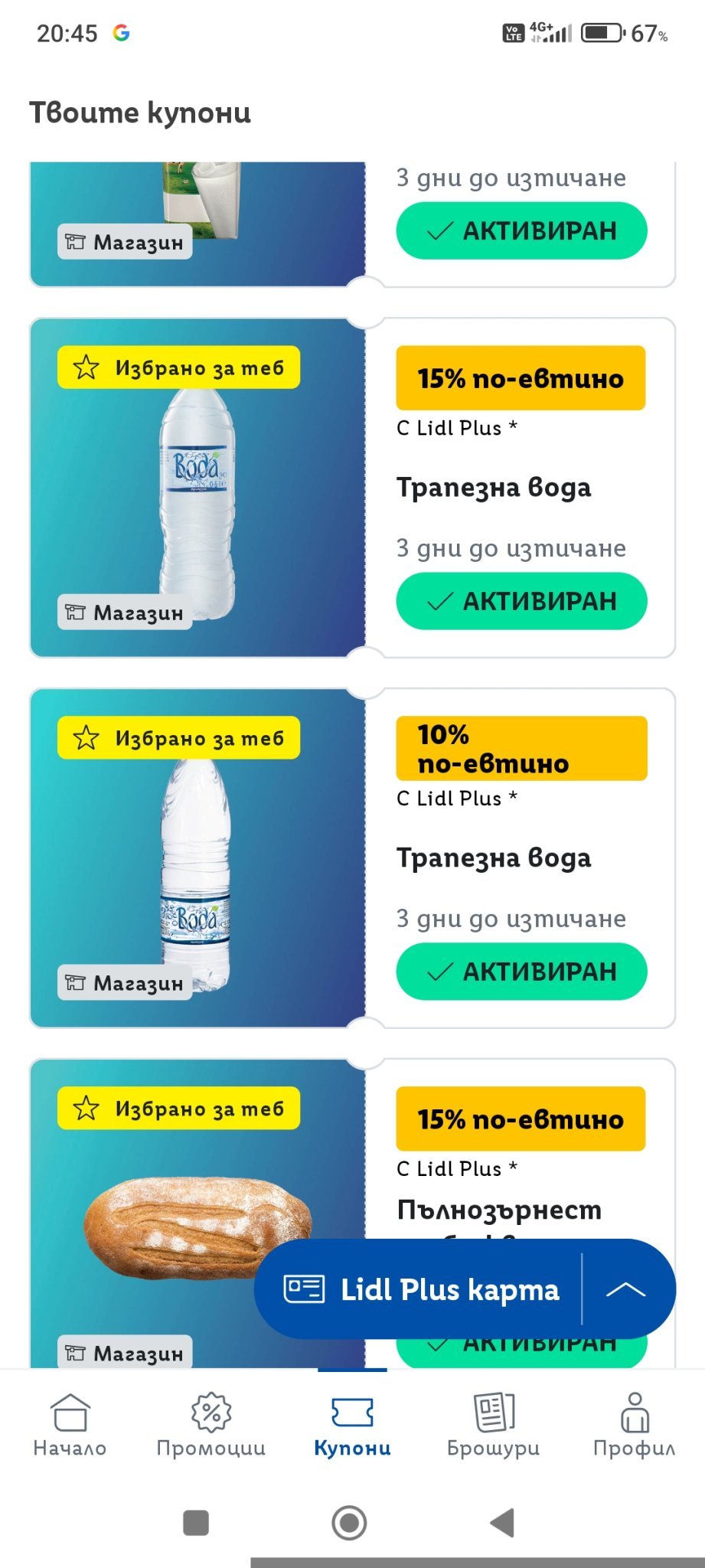Open the 10% water bottle coupon card

pos(352,858)
